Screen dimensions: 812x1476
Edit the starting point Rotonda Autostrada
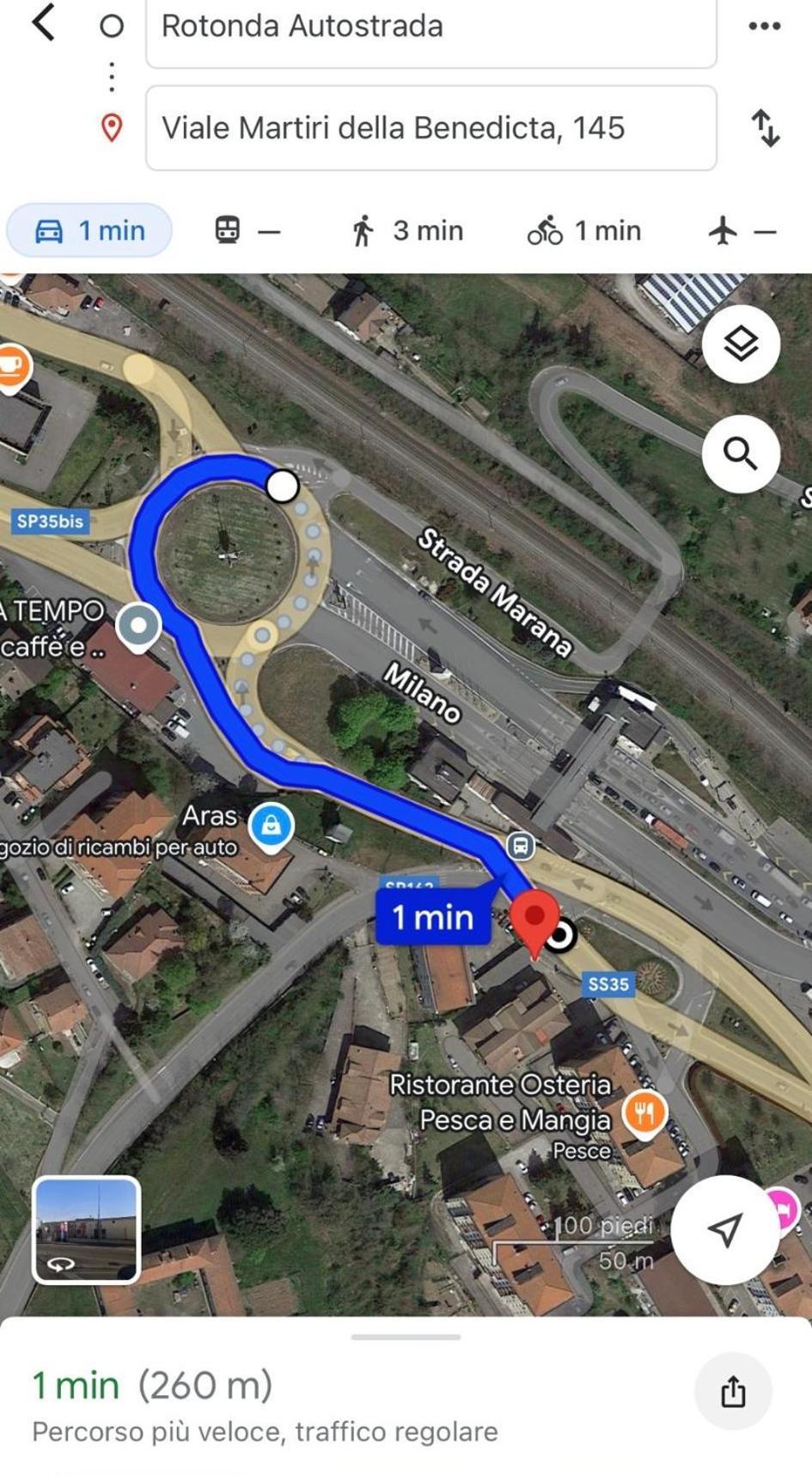430,28
